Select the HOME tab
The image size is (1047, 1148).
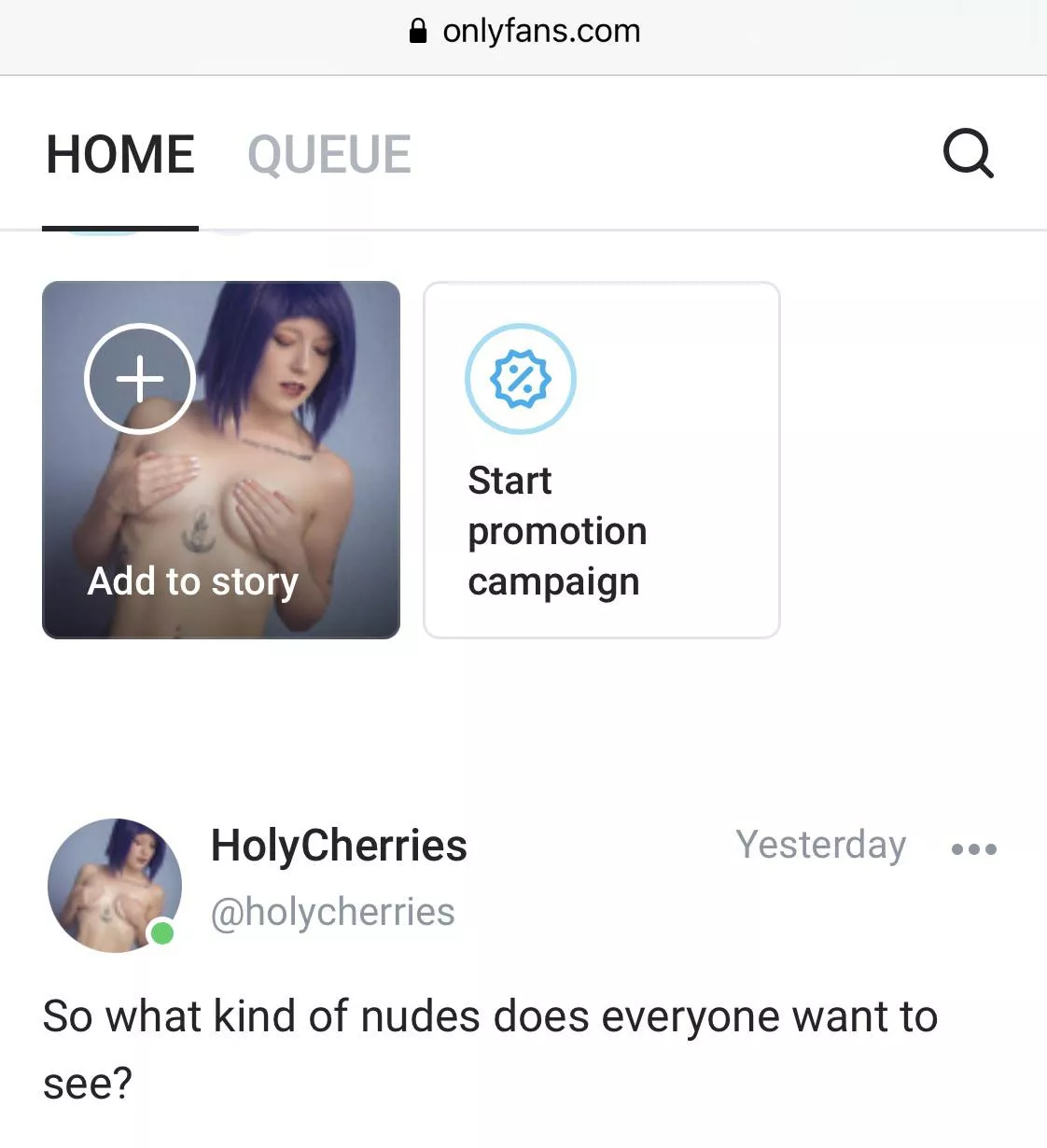point(120,155)
